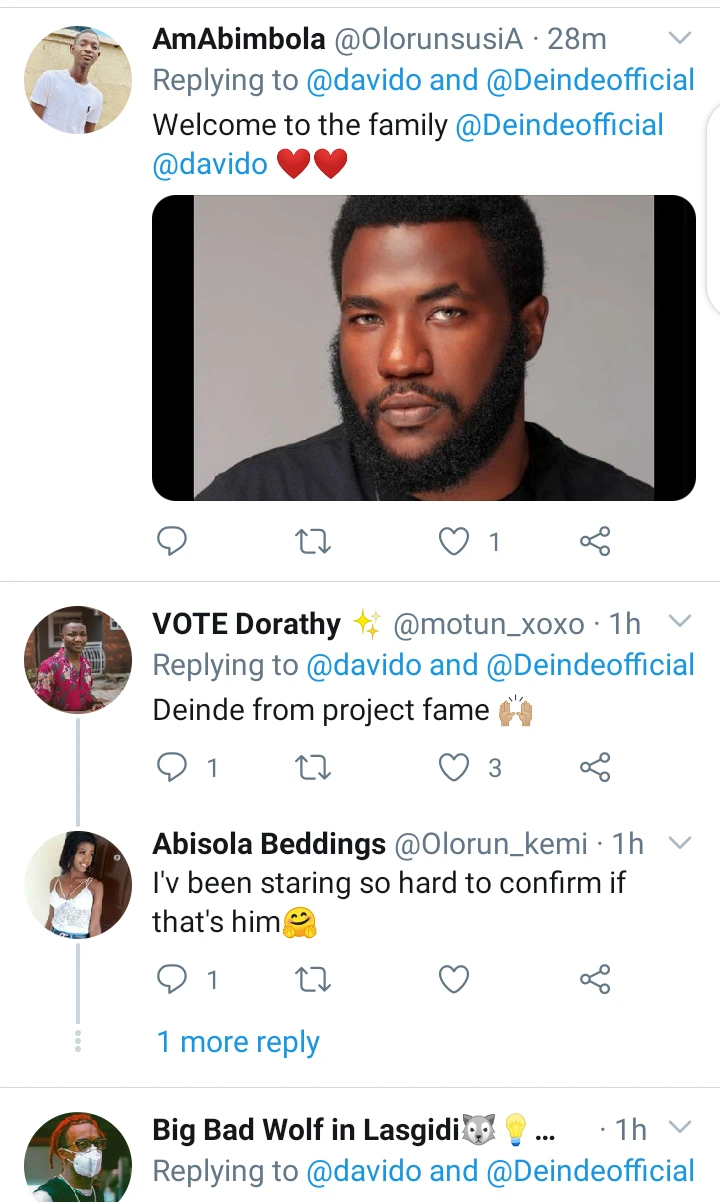The height and width of the screenshot is (1202, 720).
Task: Share VOTE Dorathy's tweet
Action: tap(595, 767)
